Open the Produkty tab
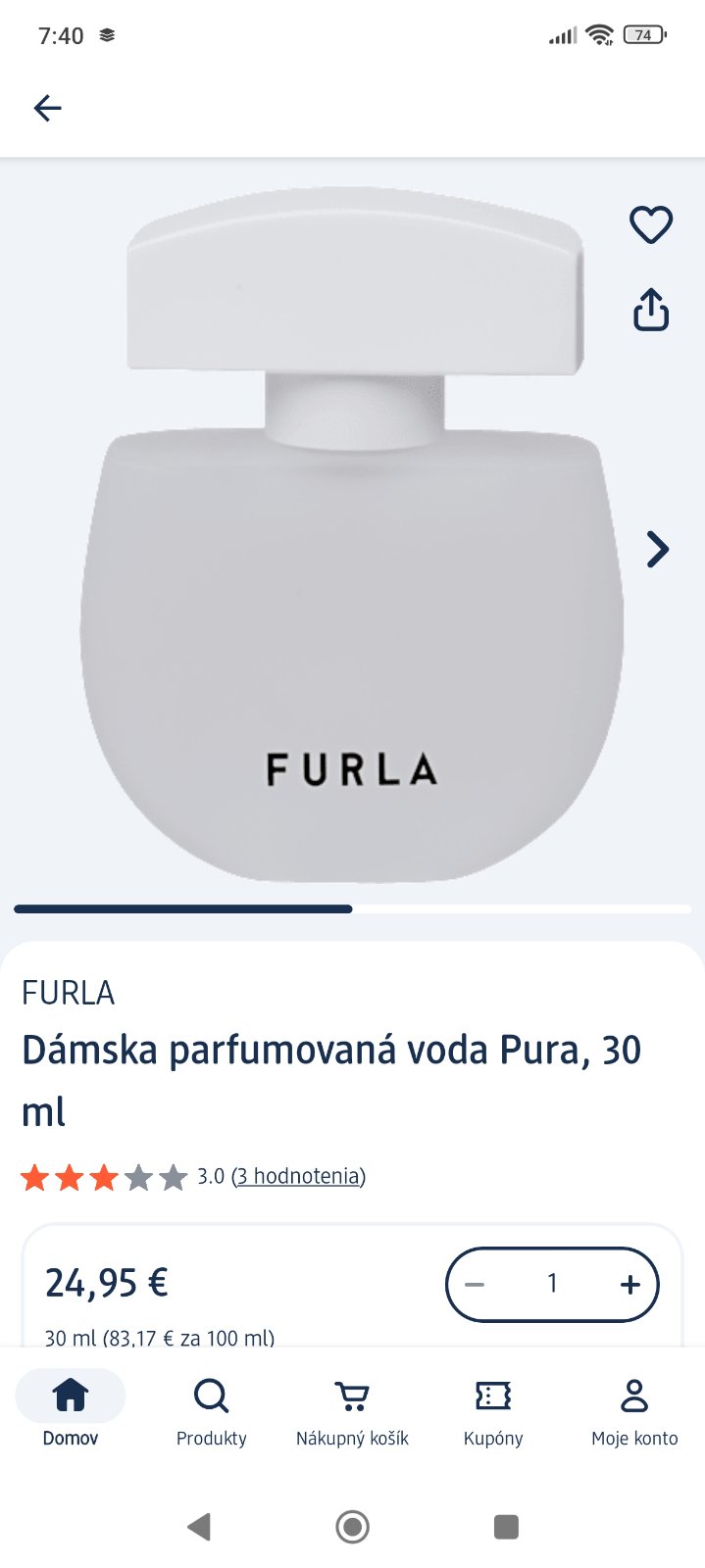 211,1409
